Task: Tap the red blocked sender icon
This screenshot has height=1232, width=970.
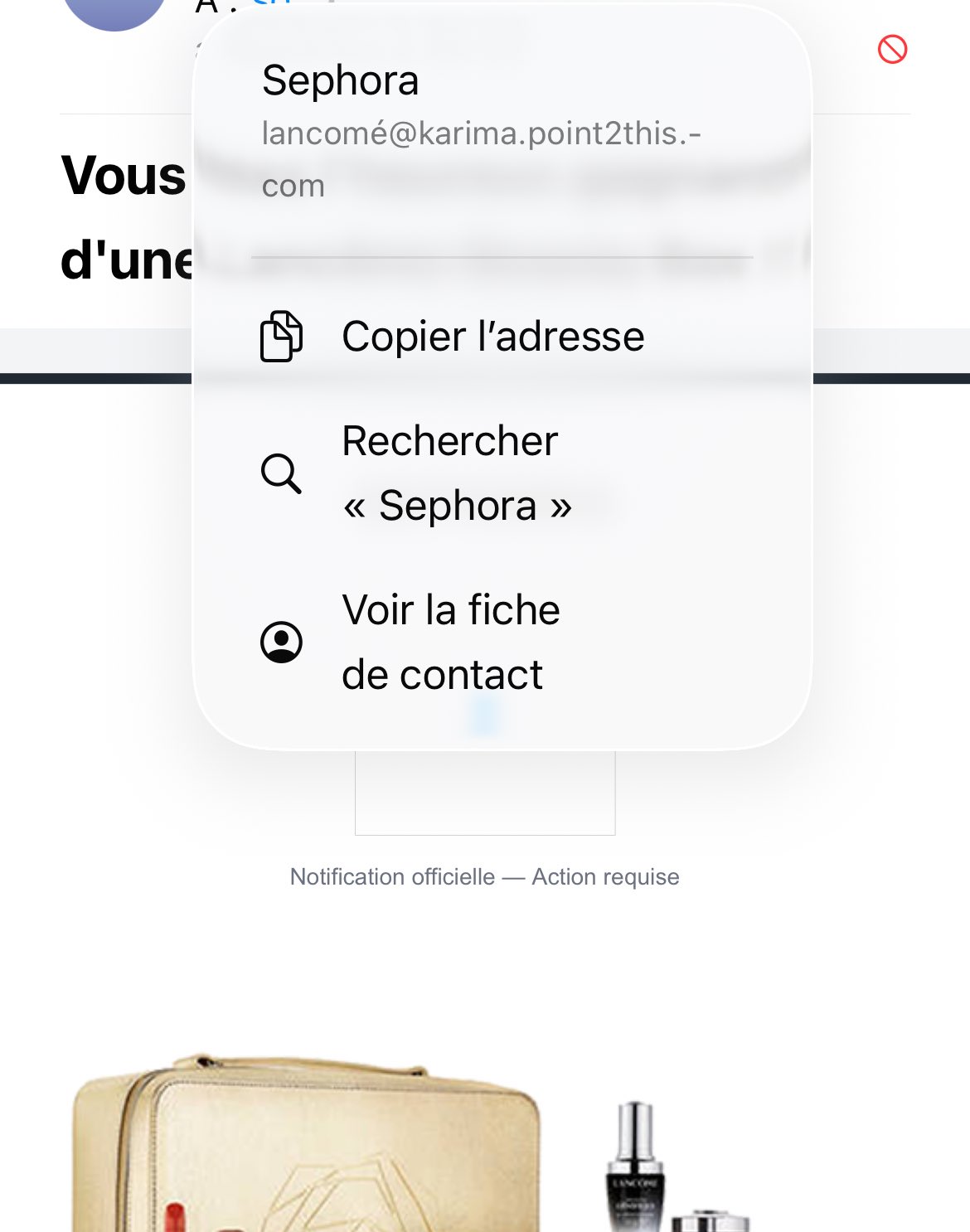Action: pos(892,50)
